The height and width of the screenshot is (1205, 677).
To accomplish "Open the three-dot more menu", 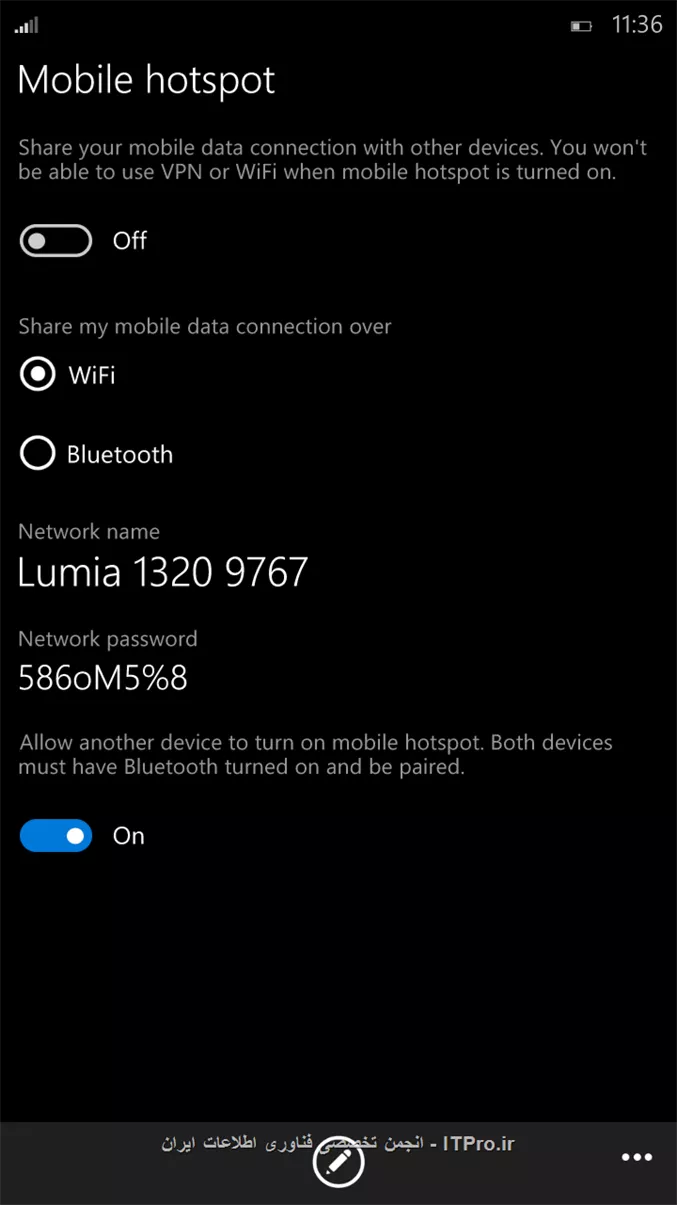I will tap(636, 1157).
